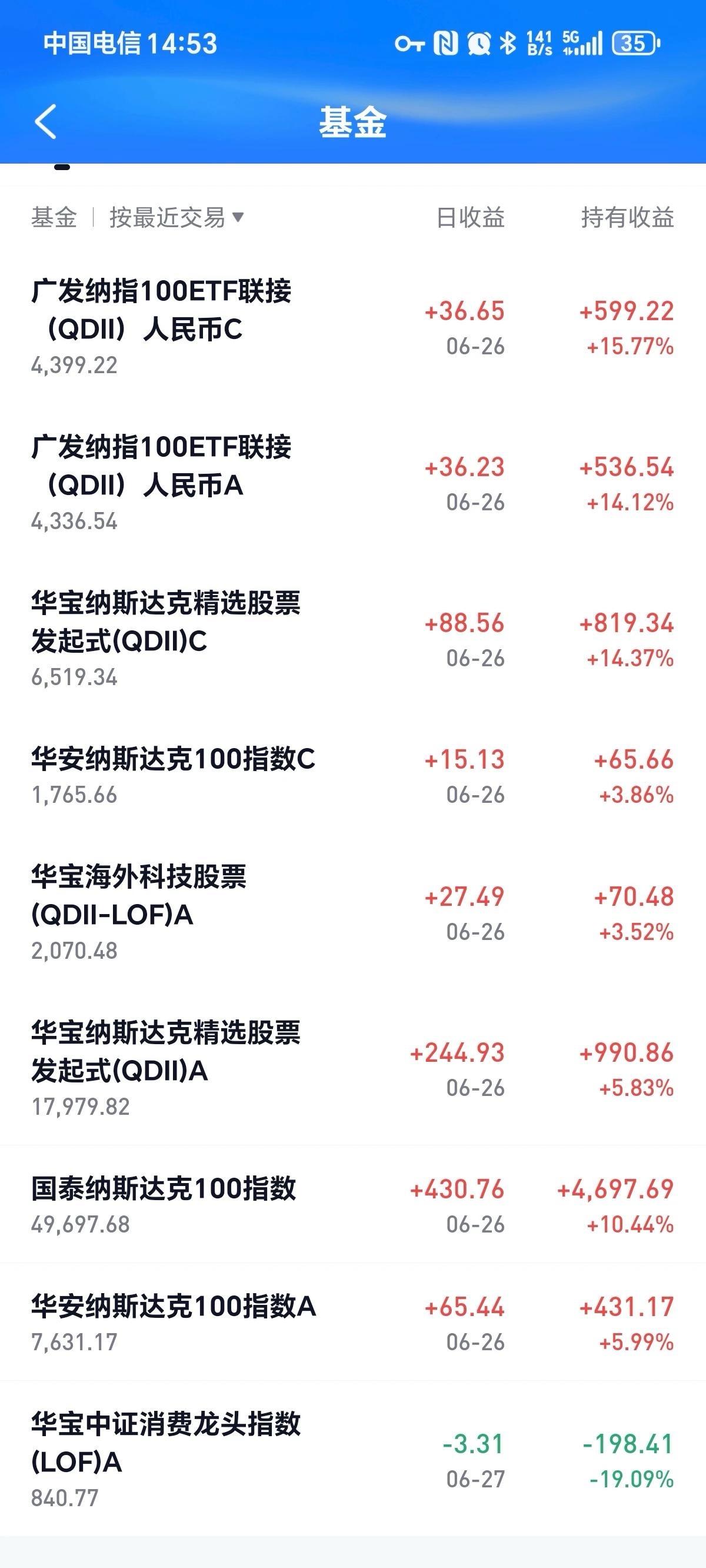Open the 按最近交易 sort dropdown
This screenshot has width=706, height=1568.
(176, 217)
